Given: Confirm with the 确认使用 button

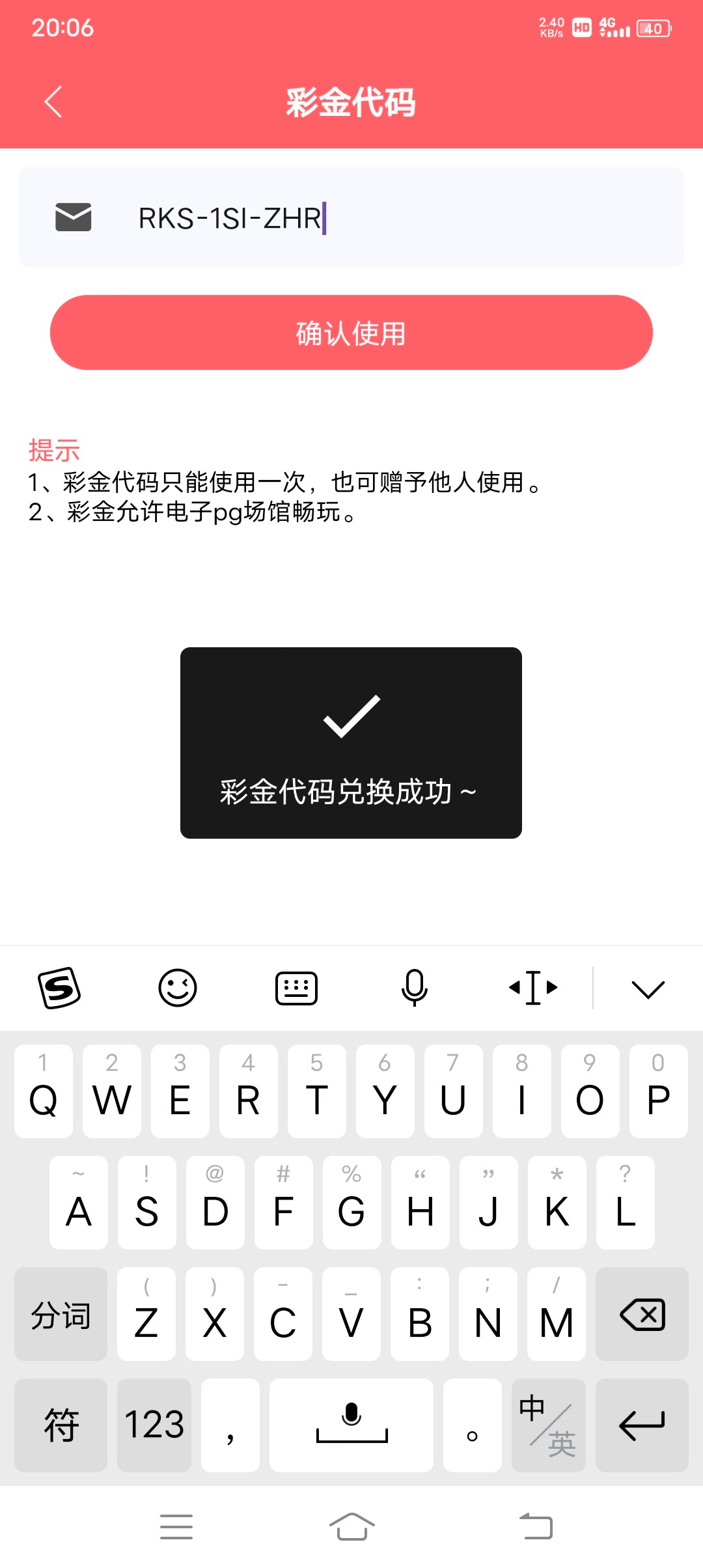Looking at the screenshot, I should [x=351, y=333].
